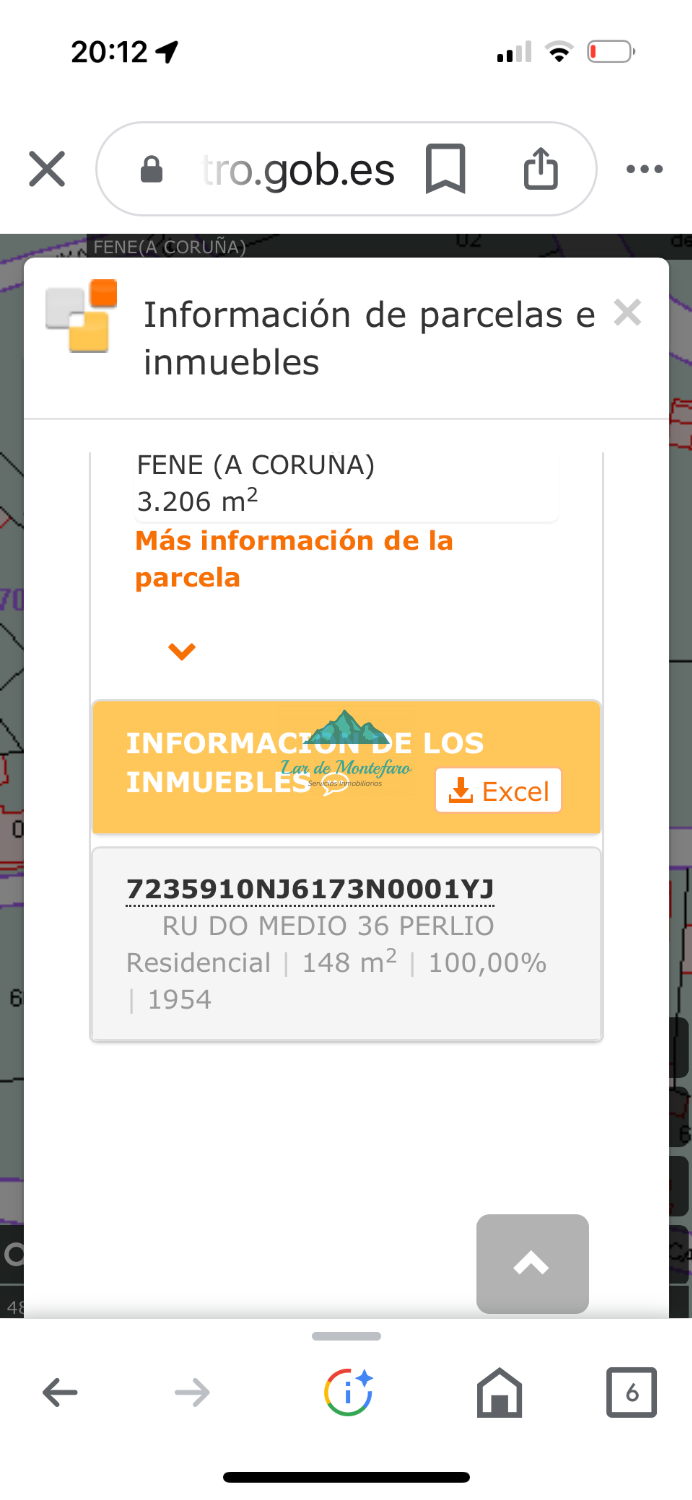
Task: Jump back to top with arrow button
Action: (532, 1264)
